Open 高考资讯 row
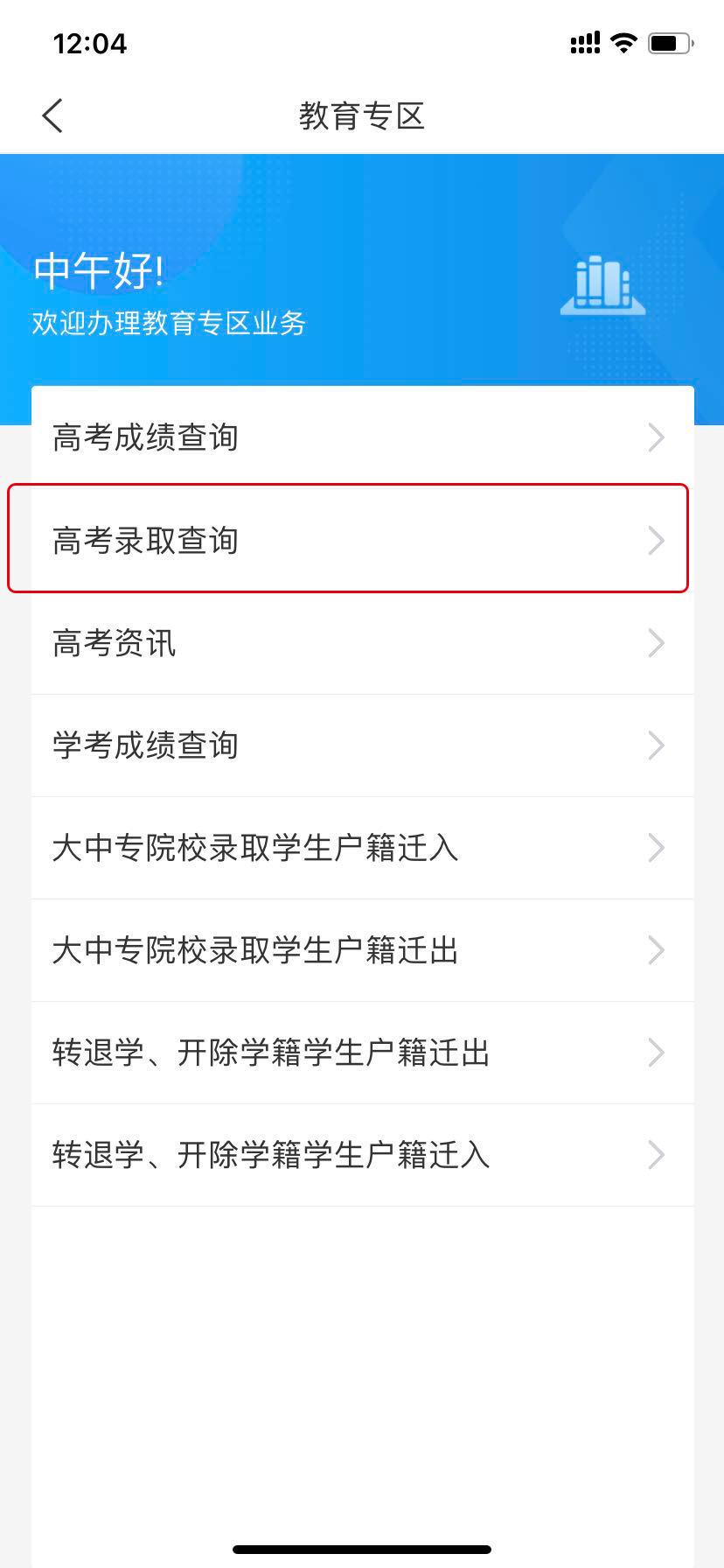 [362, 643]
